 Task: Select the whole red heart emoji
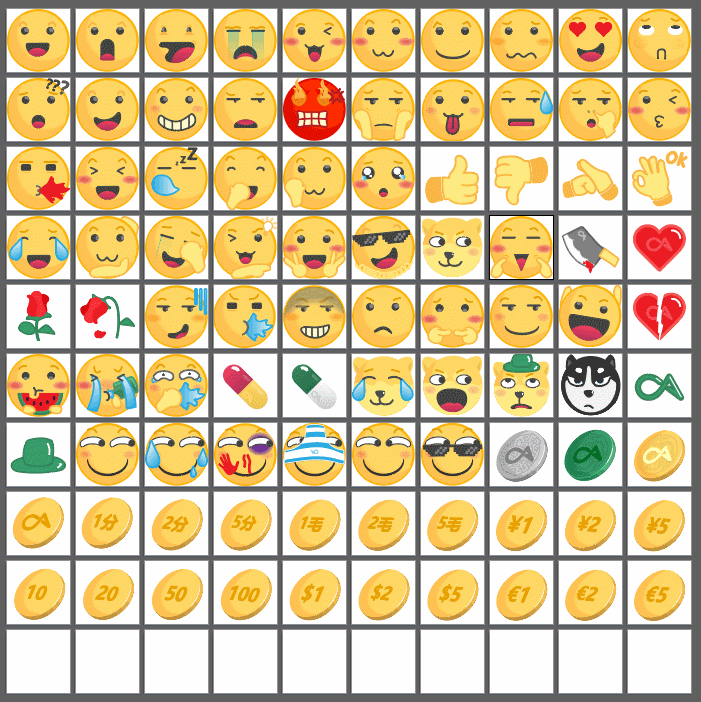click(659, 247)
